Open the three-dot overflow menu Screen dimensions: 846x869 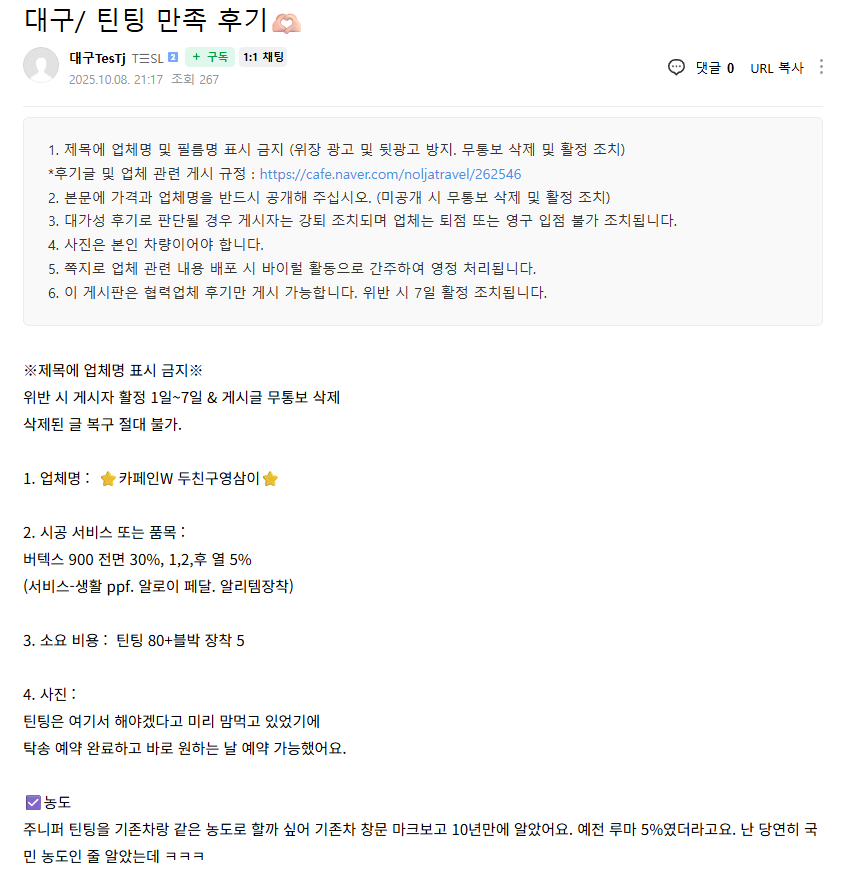click(821, 67)
